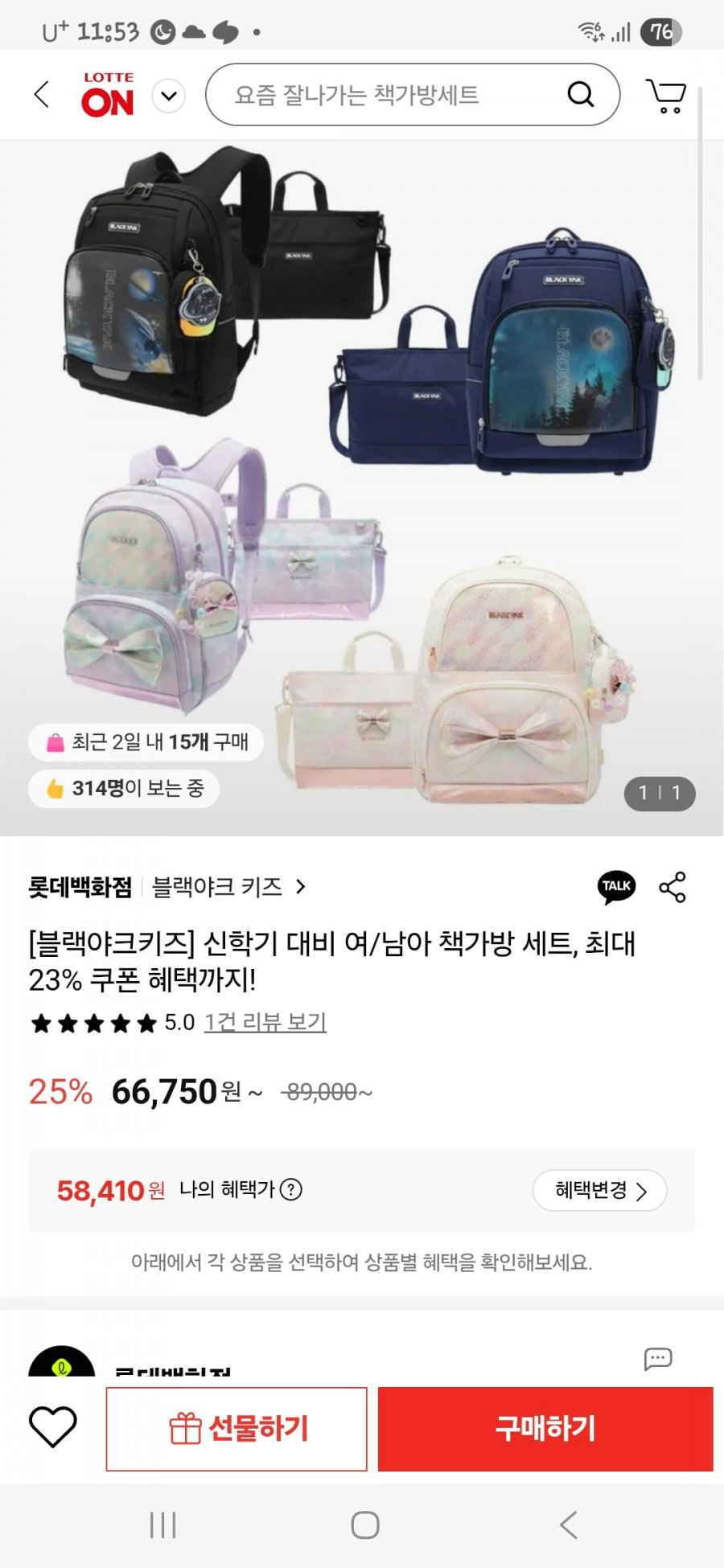
Task: View the 1건 리뷰 보기 link
Action: point(265,1022)
